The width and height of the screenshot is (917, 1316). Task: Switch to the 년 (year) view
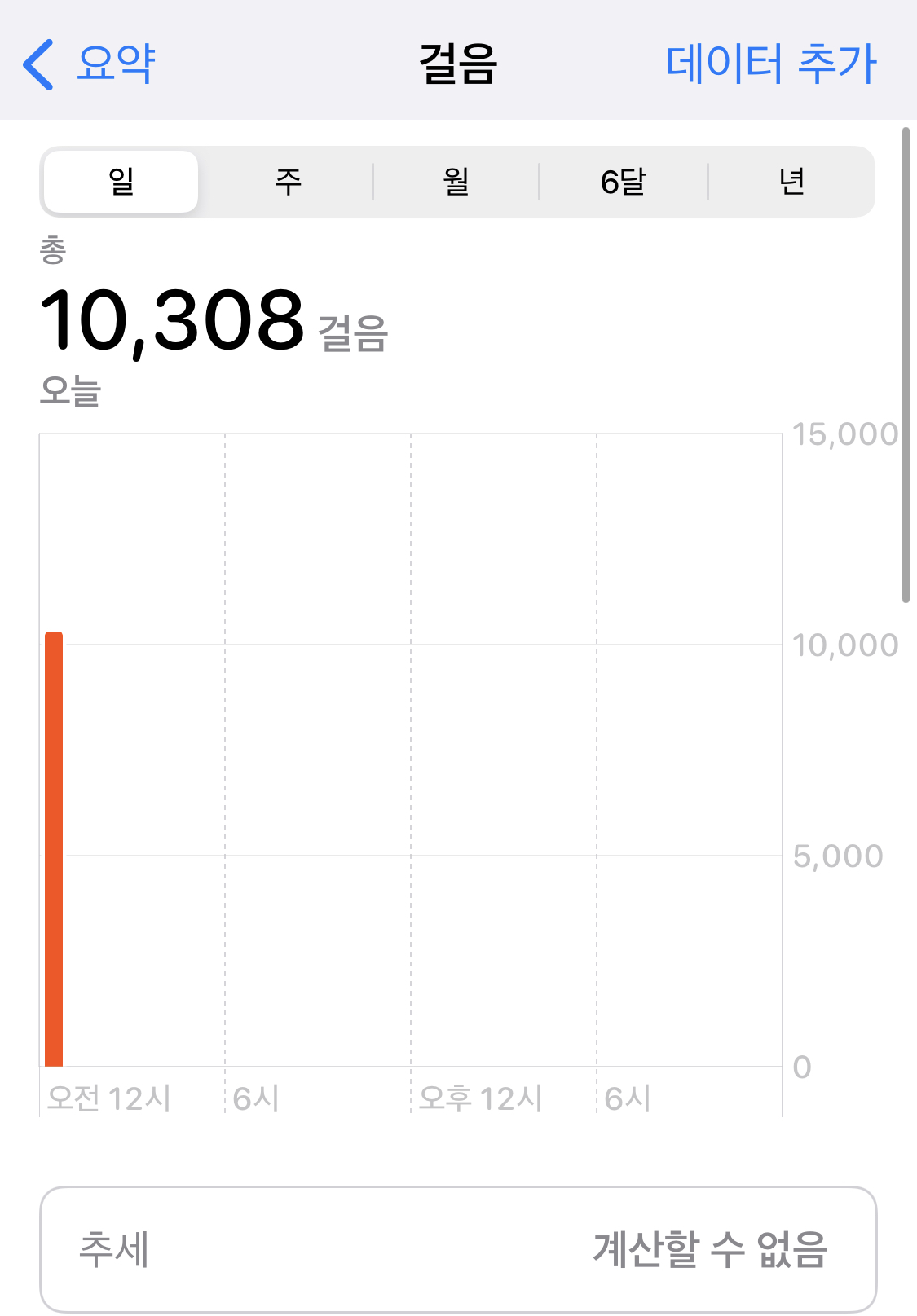tap(791, 181)
